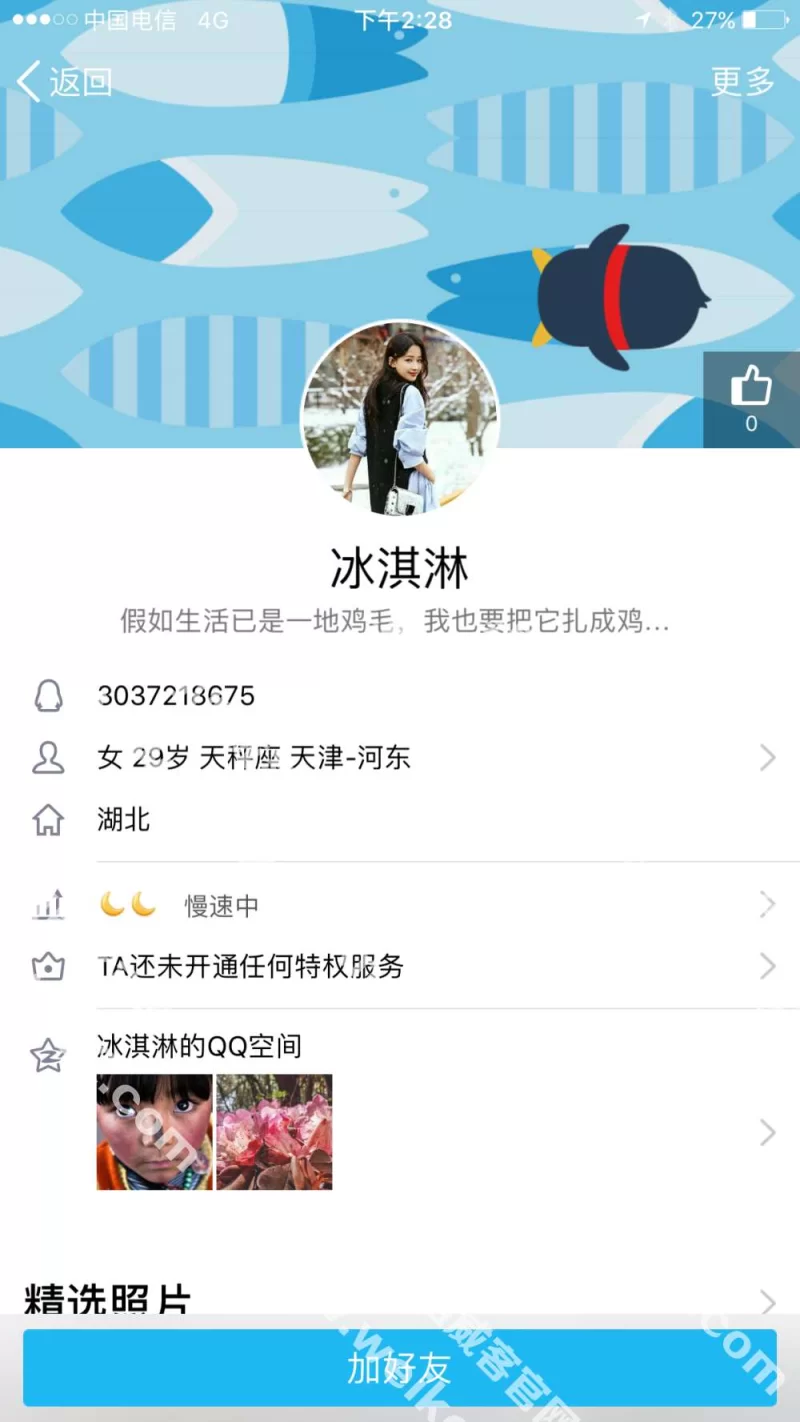Open the 更多 options menu
This screenshot has width=800, height=1422.
tap(742, 82)
